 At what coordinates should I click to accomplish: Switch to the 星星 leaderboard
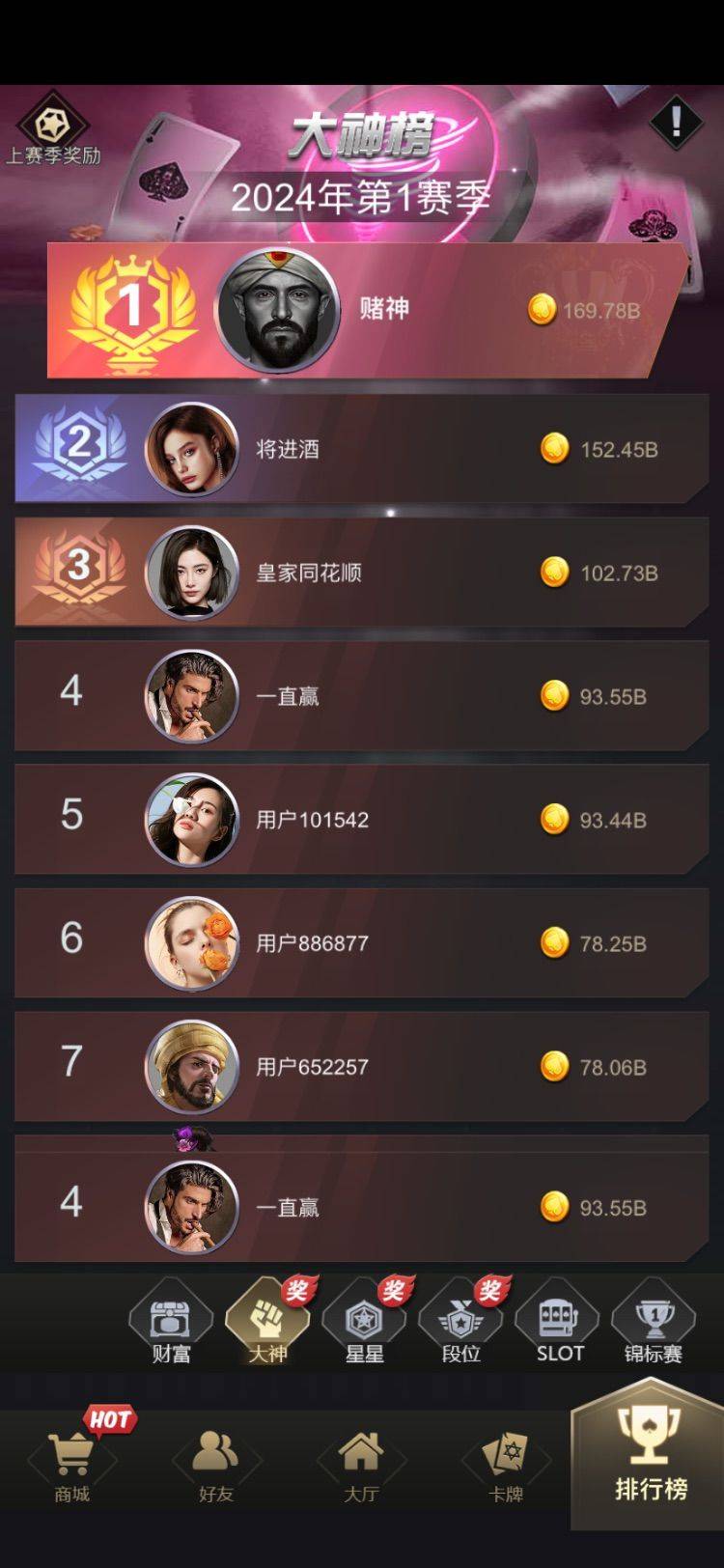coord(364,1329)
